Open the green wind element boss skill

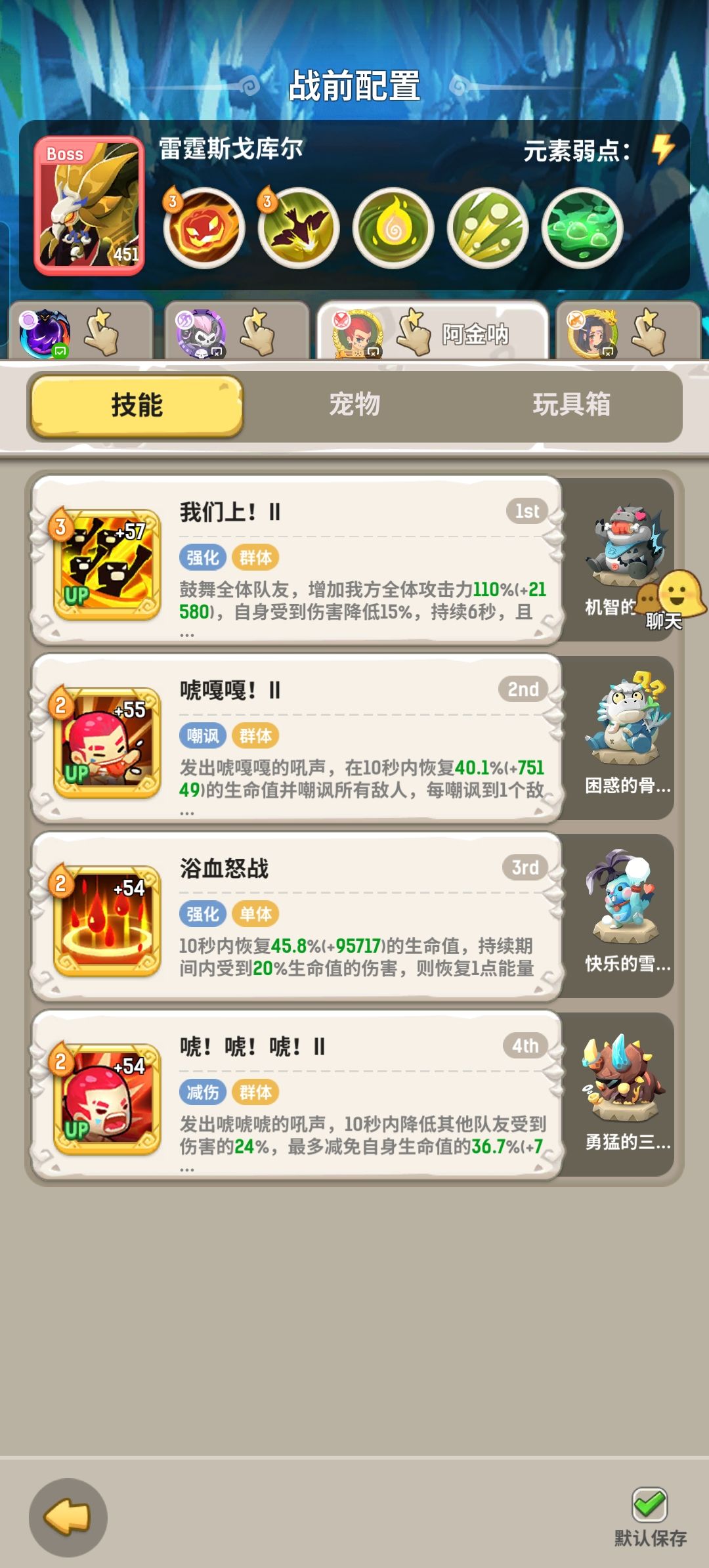(393, 227)
